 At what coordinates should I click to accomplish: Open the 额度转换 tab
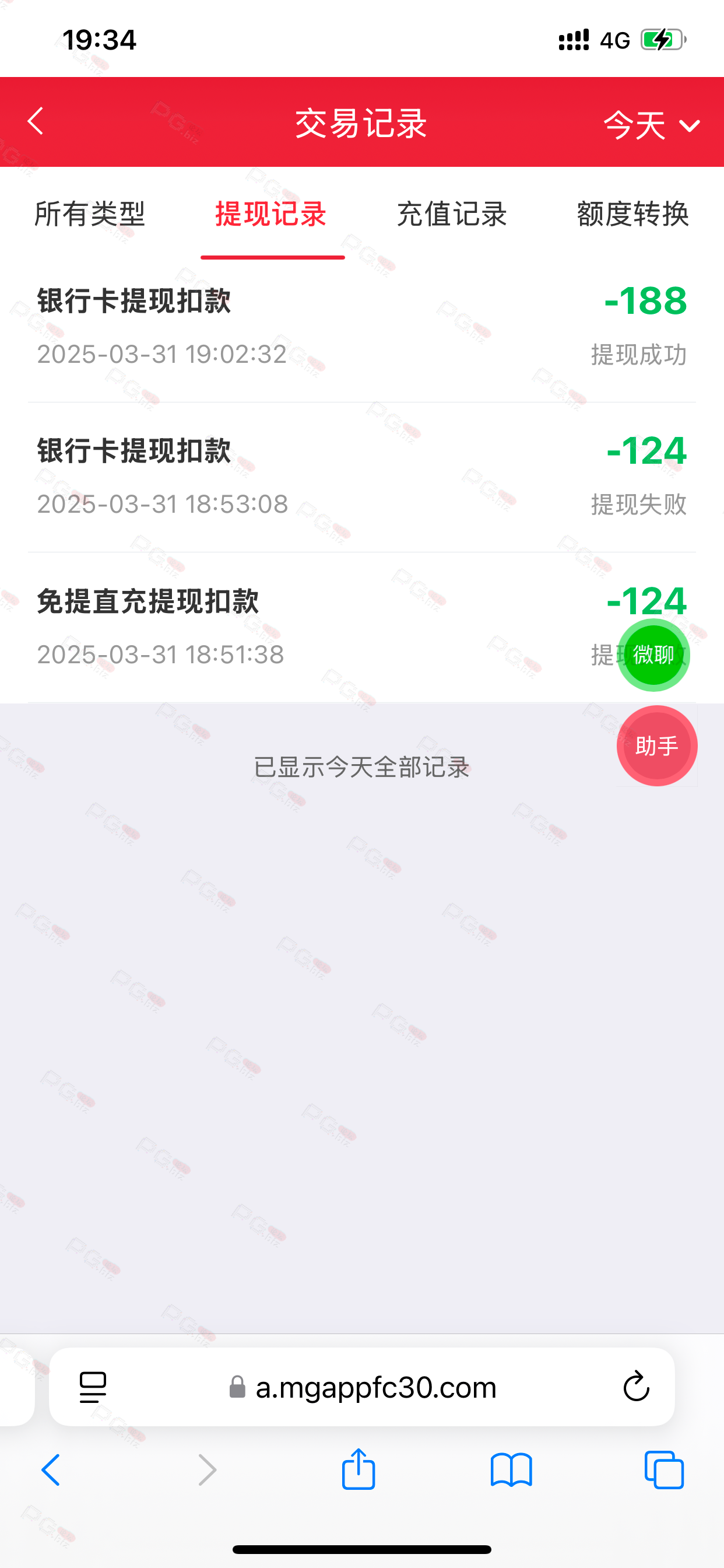click(x=633, y=214)
